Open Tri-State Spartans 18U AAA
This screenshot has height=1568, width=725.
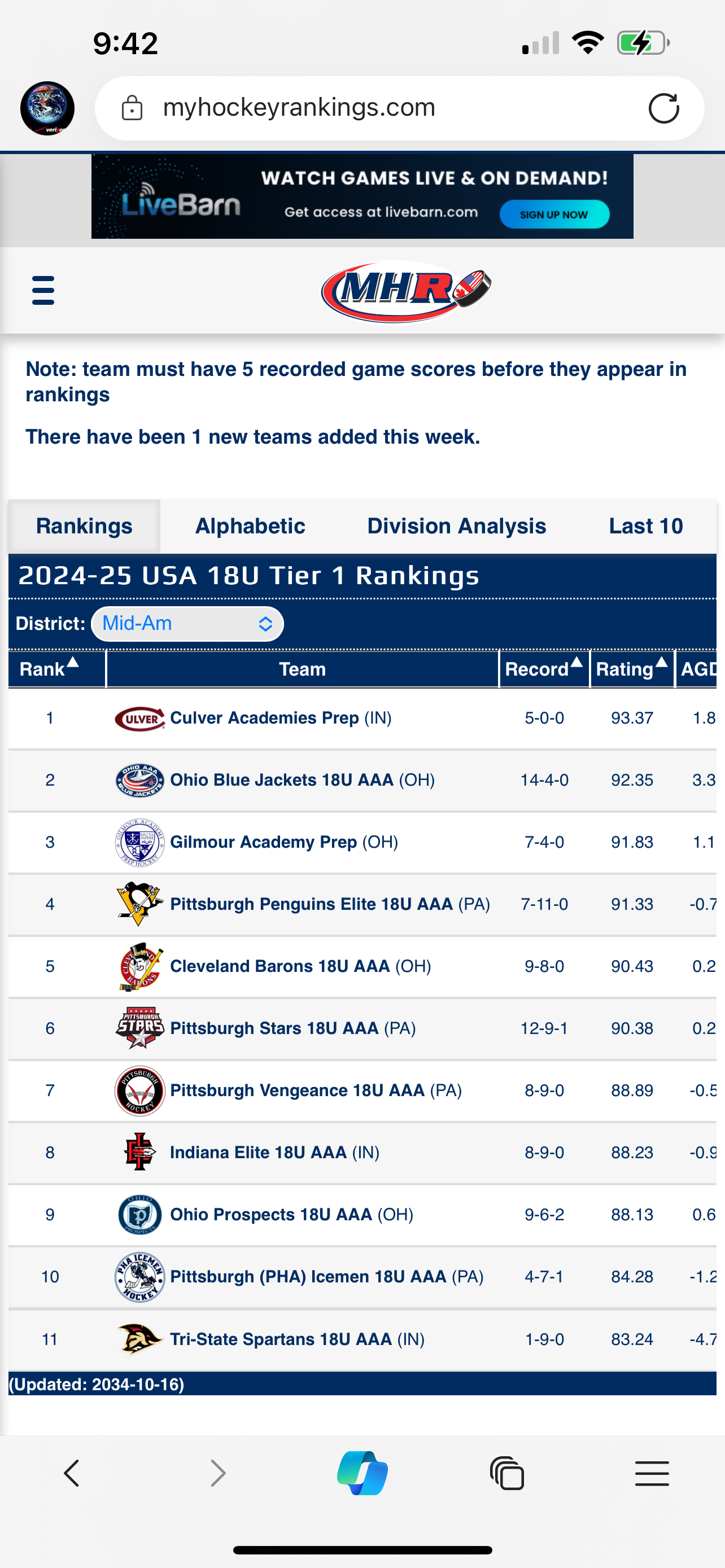tap(281, 1339)
